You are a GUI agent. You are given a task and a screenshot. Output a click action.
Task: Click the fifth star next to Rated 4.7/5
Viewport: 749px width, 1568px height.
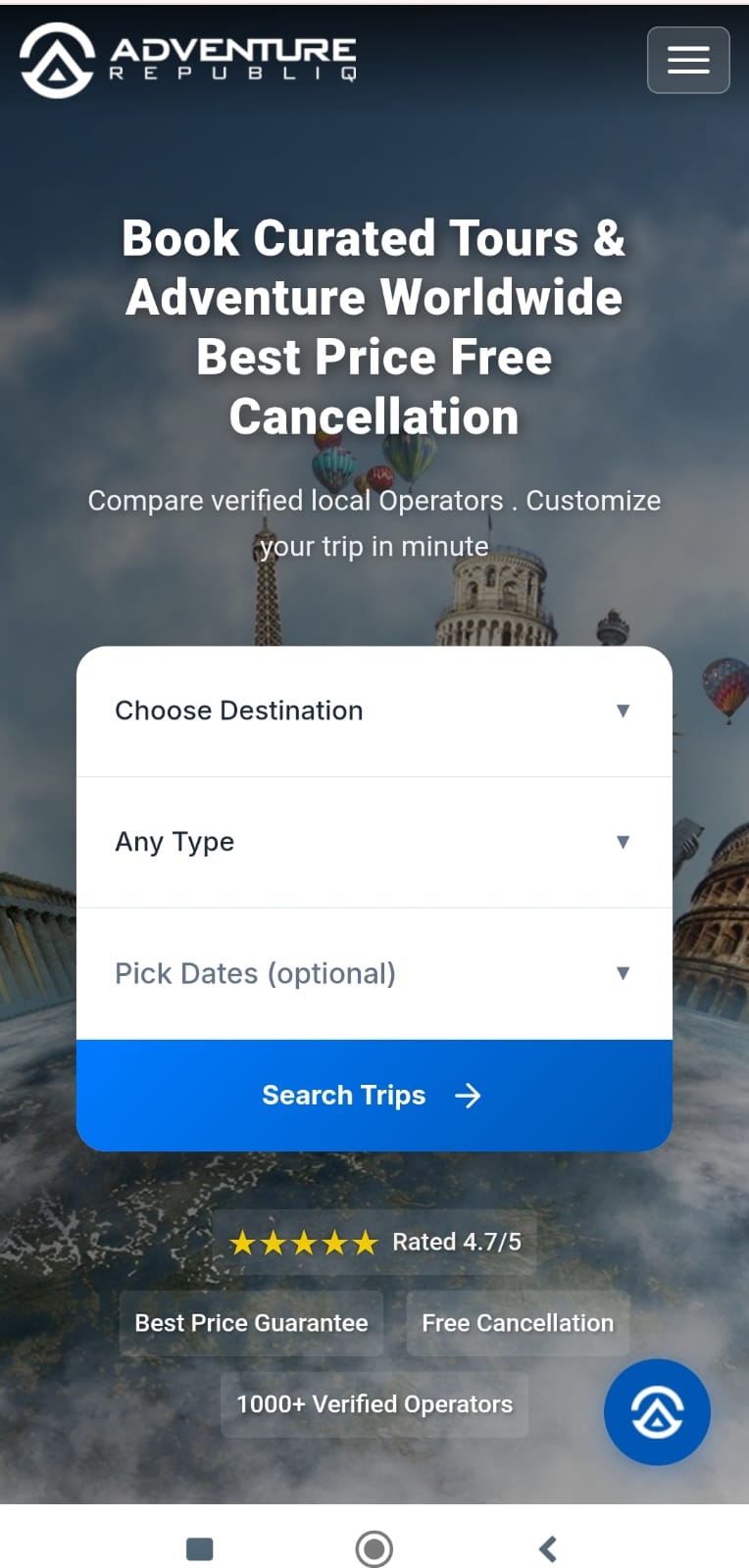pyautogui.click(x=365, y=1242)
